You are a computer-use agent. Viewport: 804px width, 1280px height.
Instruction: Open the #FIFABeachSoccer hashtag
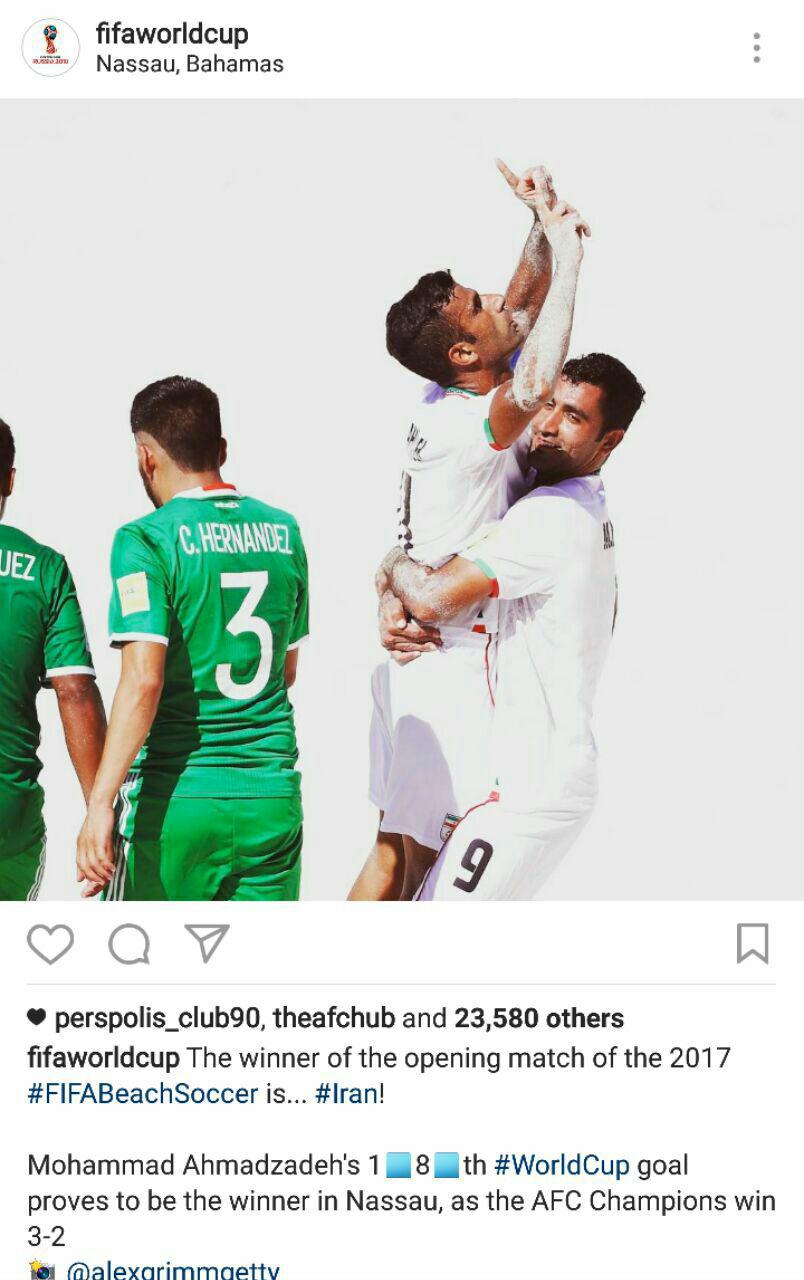click(142, 1093)
